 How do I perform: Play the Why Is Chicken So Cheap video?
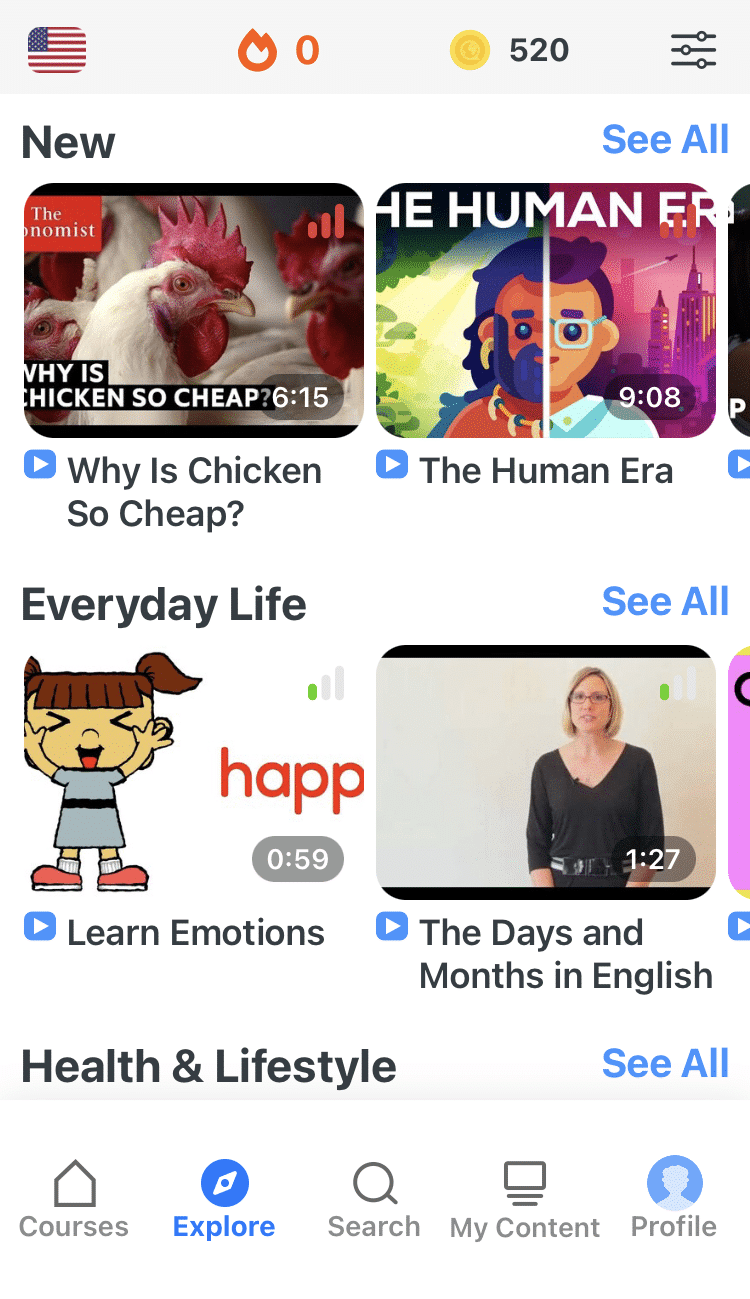(194, 310)
